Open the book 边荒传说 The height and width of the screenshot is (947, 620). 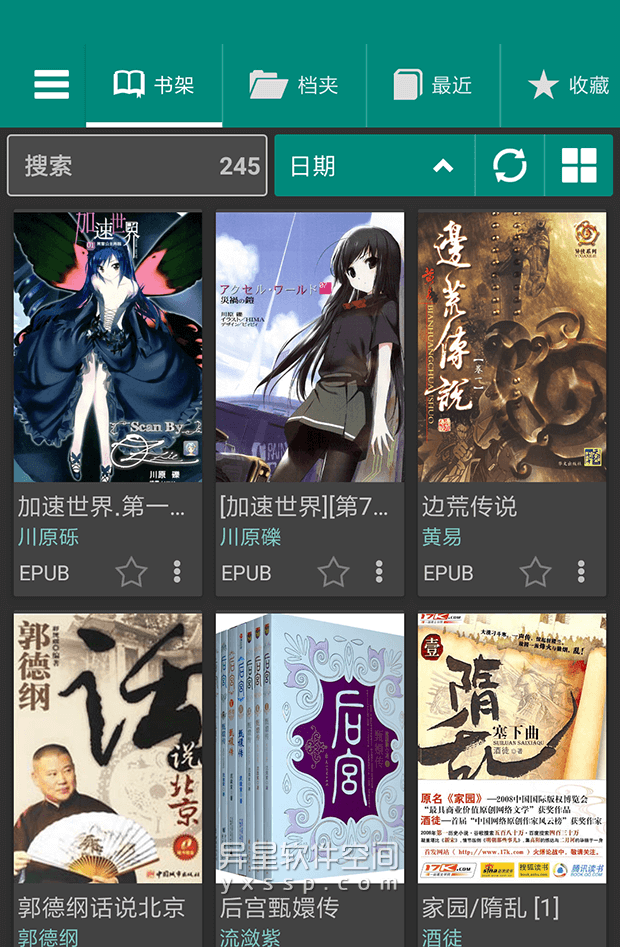click(x=512, y=348)
